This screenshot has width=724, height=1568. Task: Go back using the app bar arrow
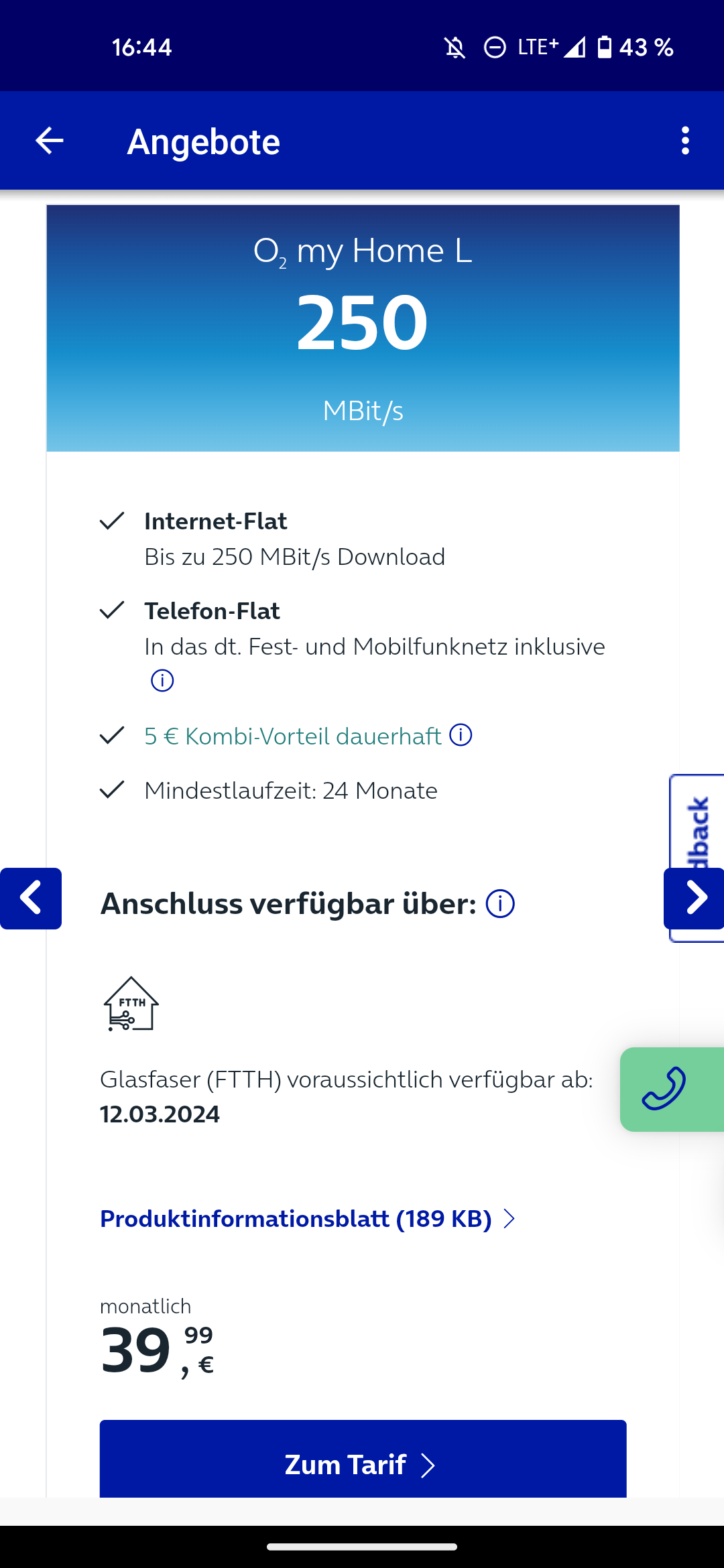pyautogui.click(x=49, y=141)
